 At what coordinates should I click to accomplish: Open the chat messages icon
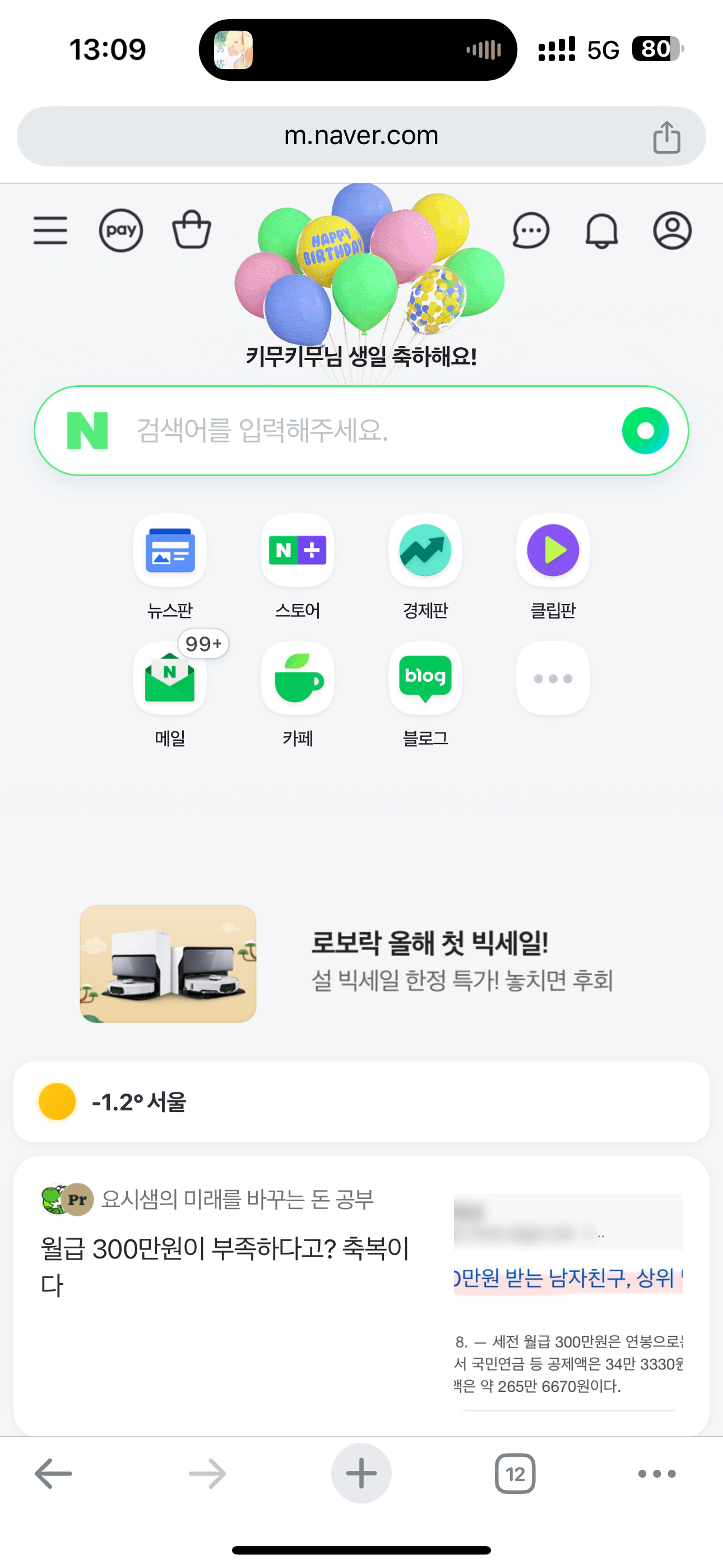531,230
